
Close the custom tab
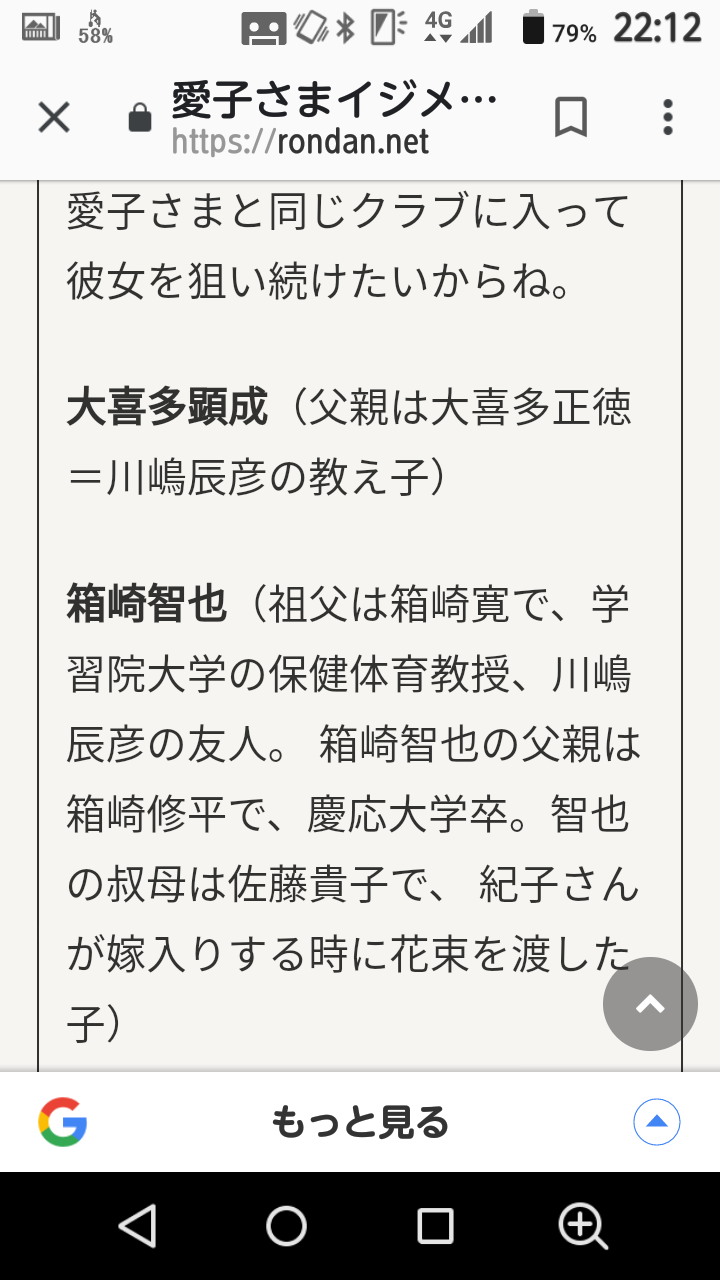pyautogui.click(x=54, y=119)
